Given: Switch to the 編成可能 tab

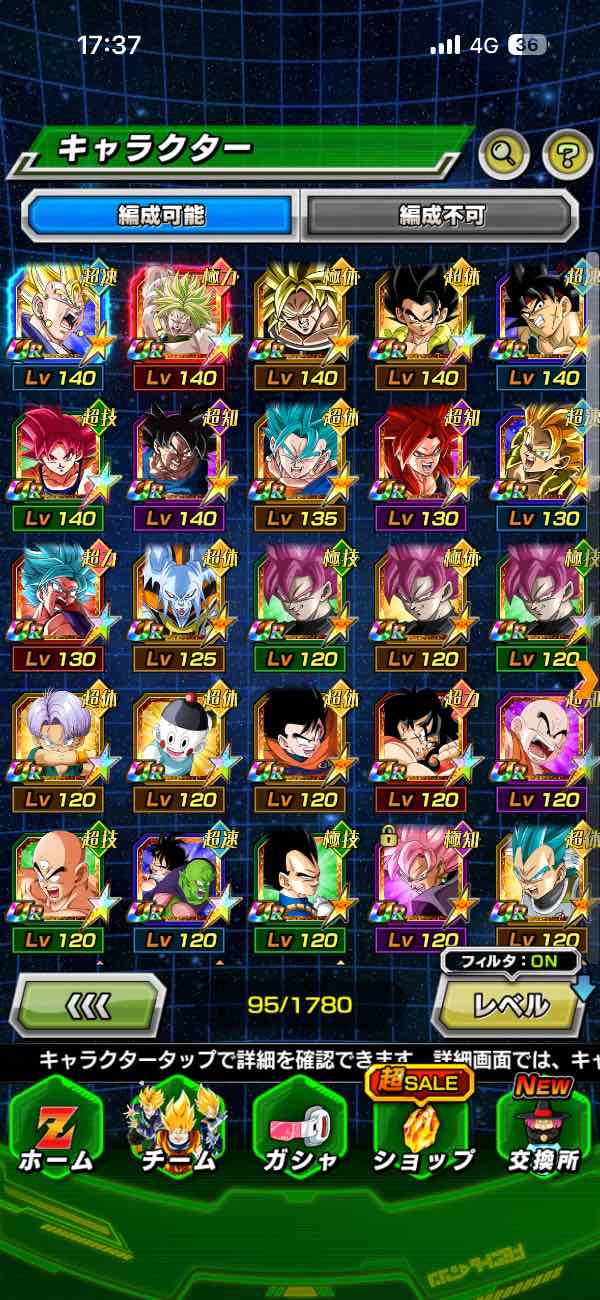Looking at the screenshot, I should coord(160,215).
